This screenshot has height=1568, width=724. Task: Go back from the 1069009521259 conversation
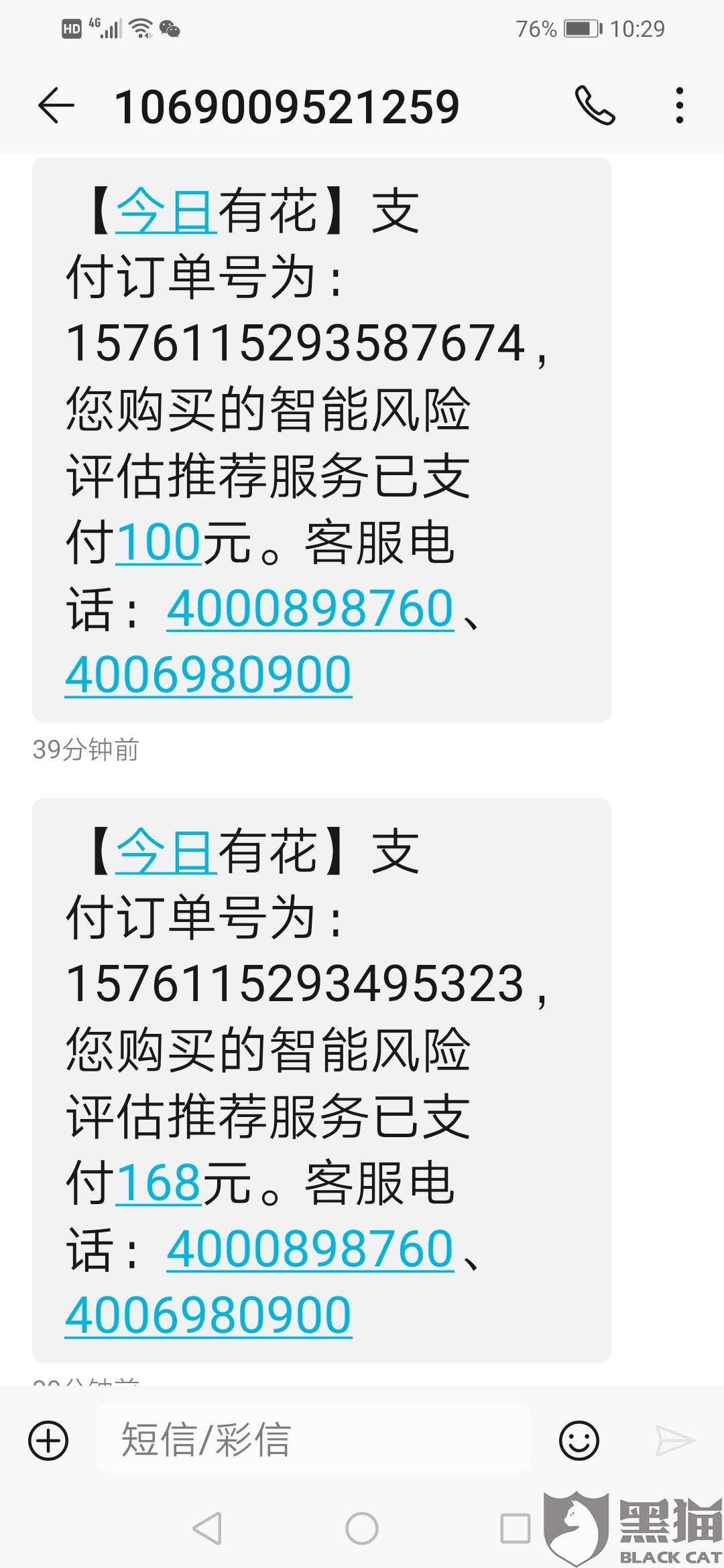point(56,106)
